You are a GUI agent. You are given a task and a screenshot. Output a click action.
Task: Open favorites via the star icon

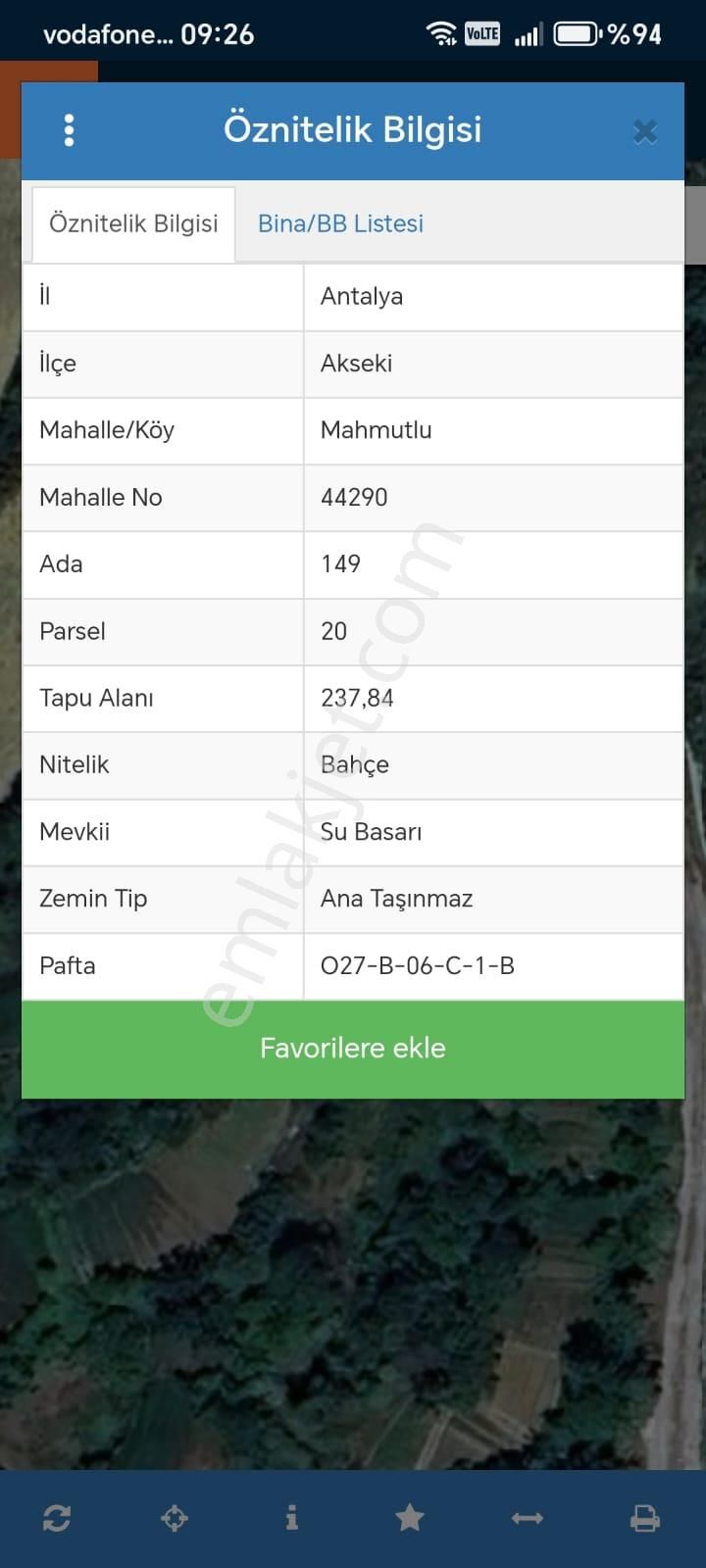coord(410,1518)
